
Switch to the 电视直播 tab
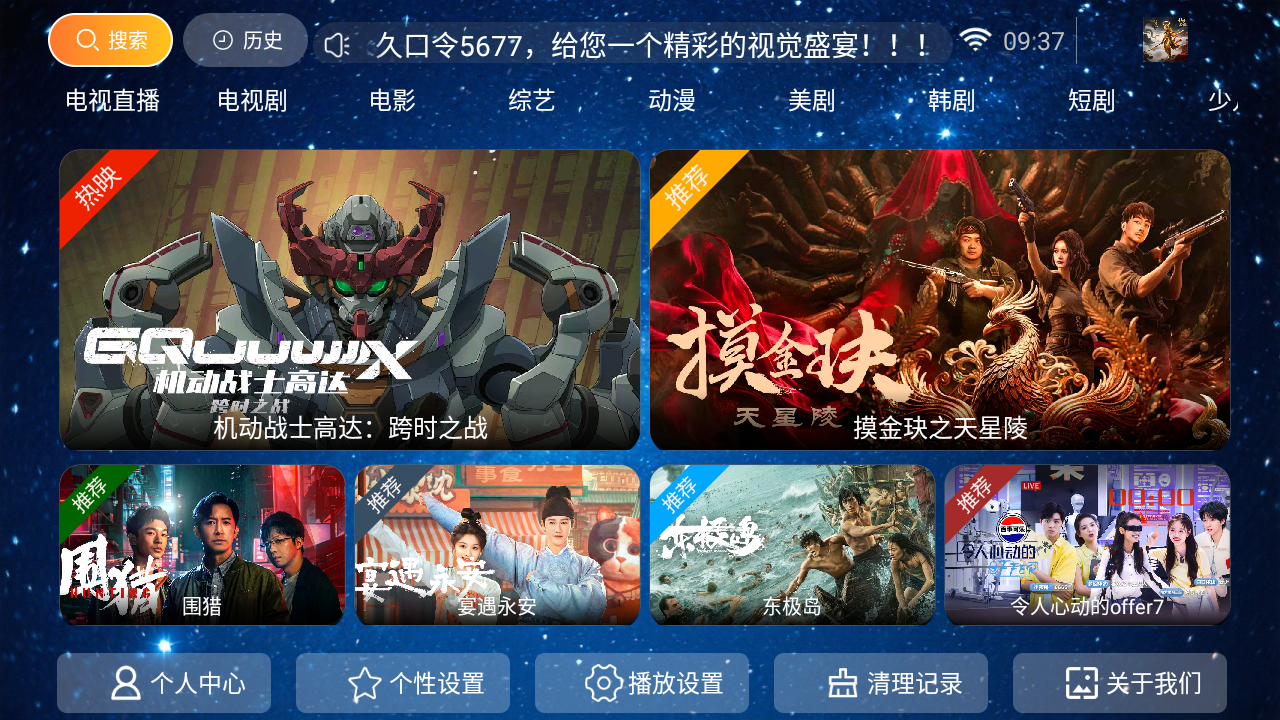112,100
